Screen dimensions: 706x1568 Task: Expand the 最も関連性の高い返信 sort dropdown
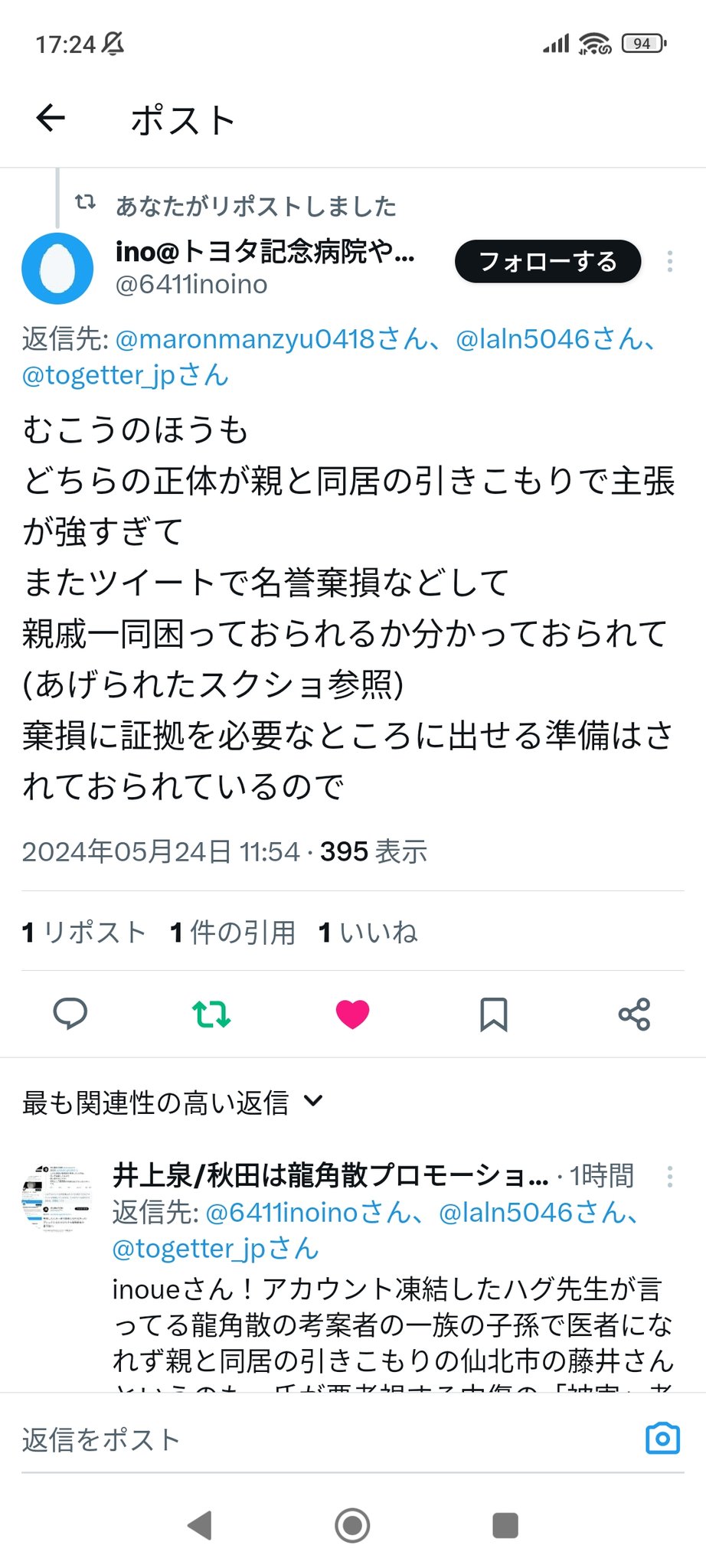tap(173, 1102)
